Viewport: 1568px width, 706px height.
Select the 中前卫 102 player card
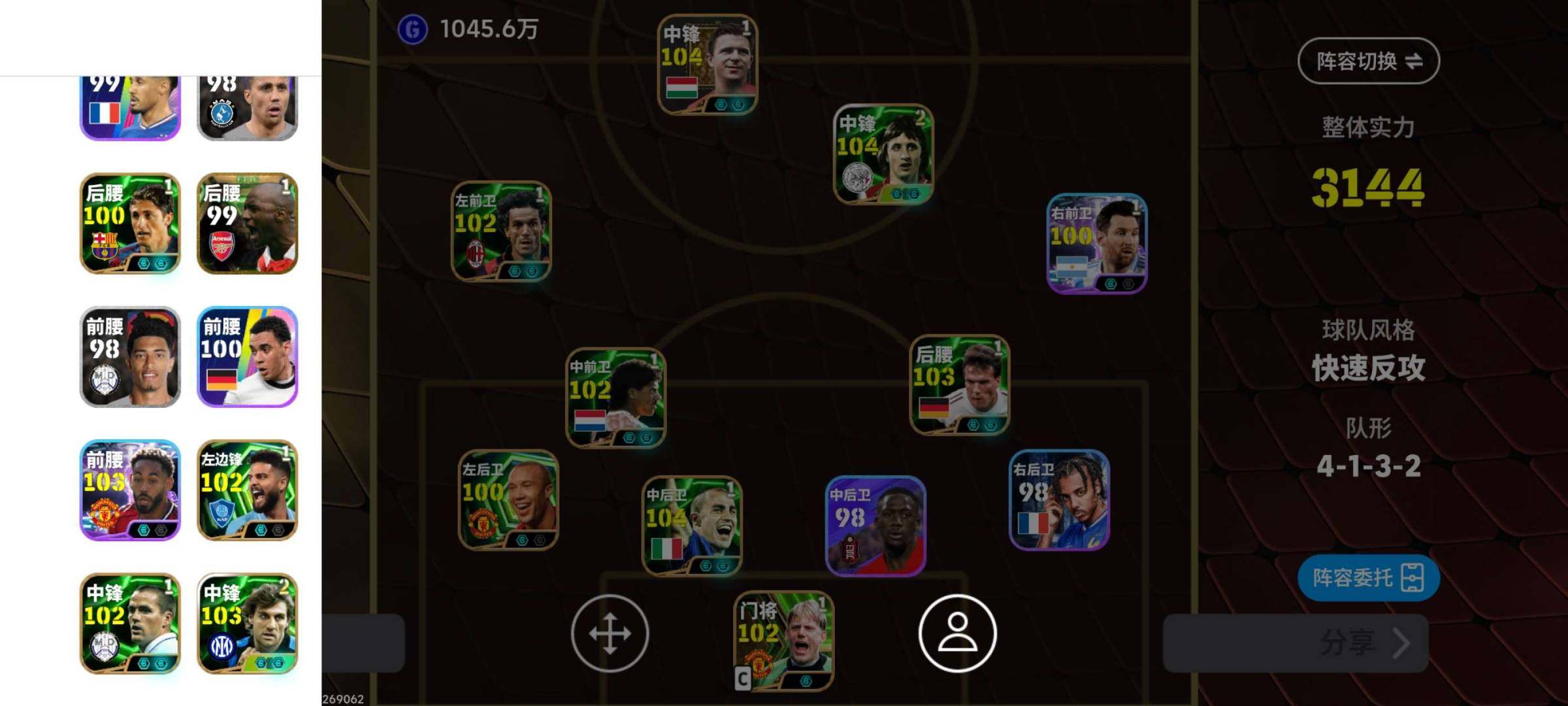pos(615,397)
